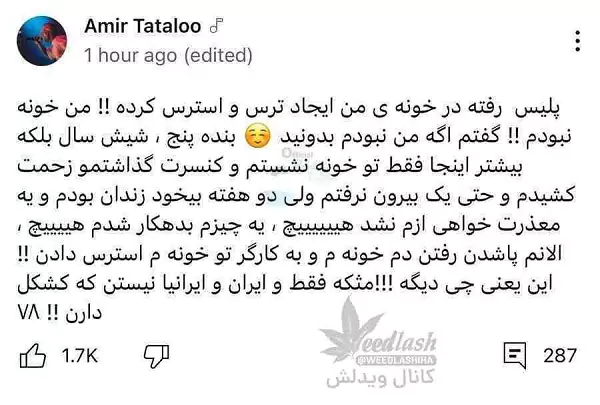
Task: Like this post with thumbs up
Action: [33, 354]
